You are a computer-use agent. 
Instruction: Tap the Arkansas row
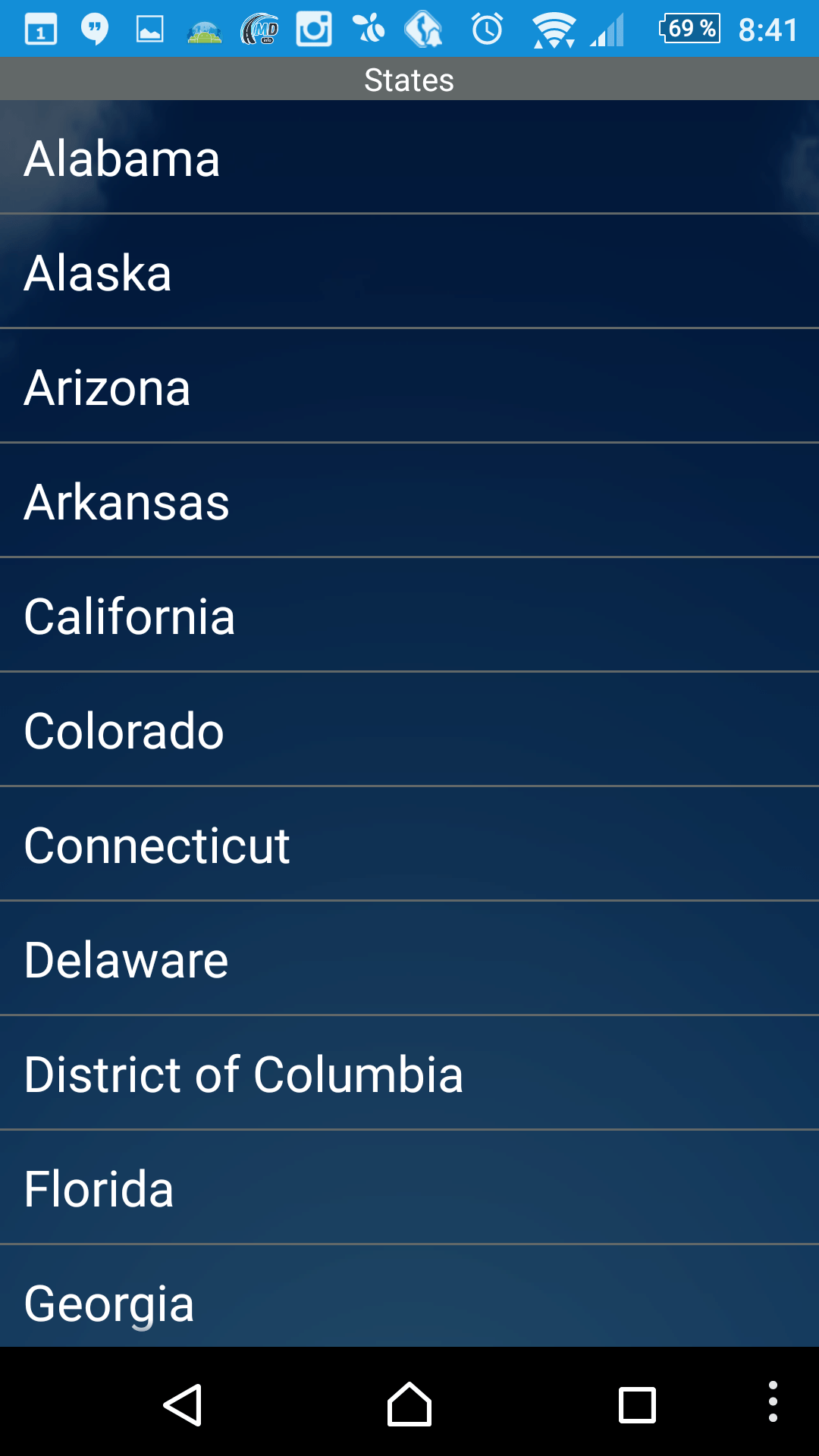coord(409,500)
